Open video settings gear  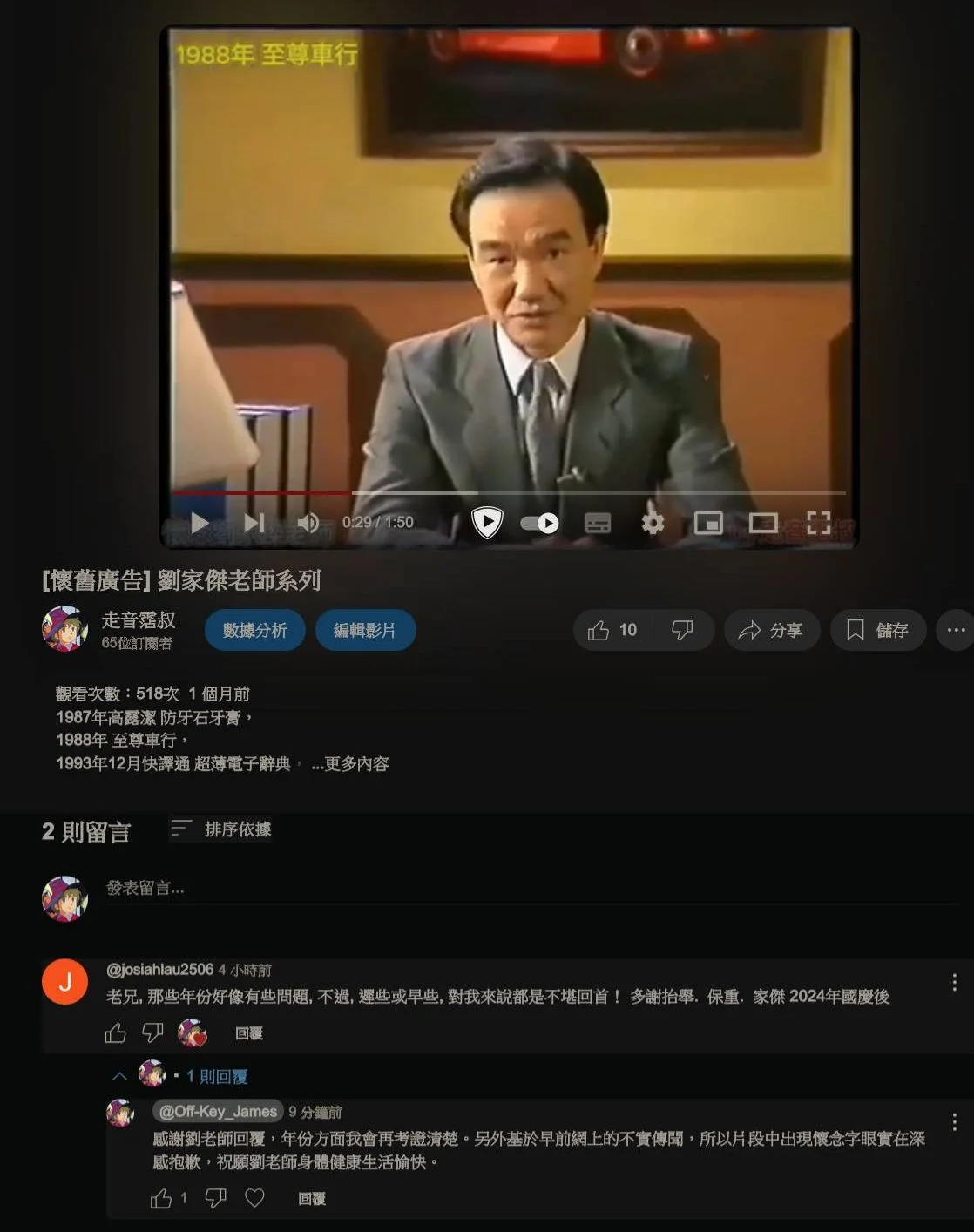point(653,523)
